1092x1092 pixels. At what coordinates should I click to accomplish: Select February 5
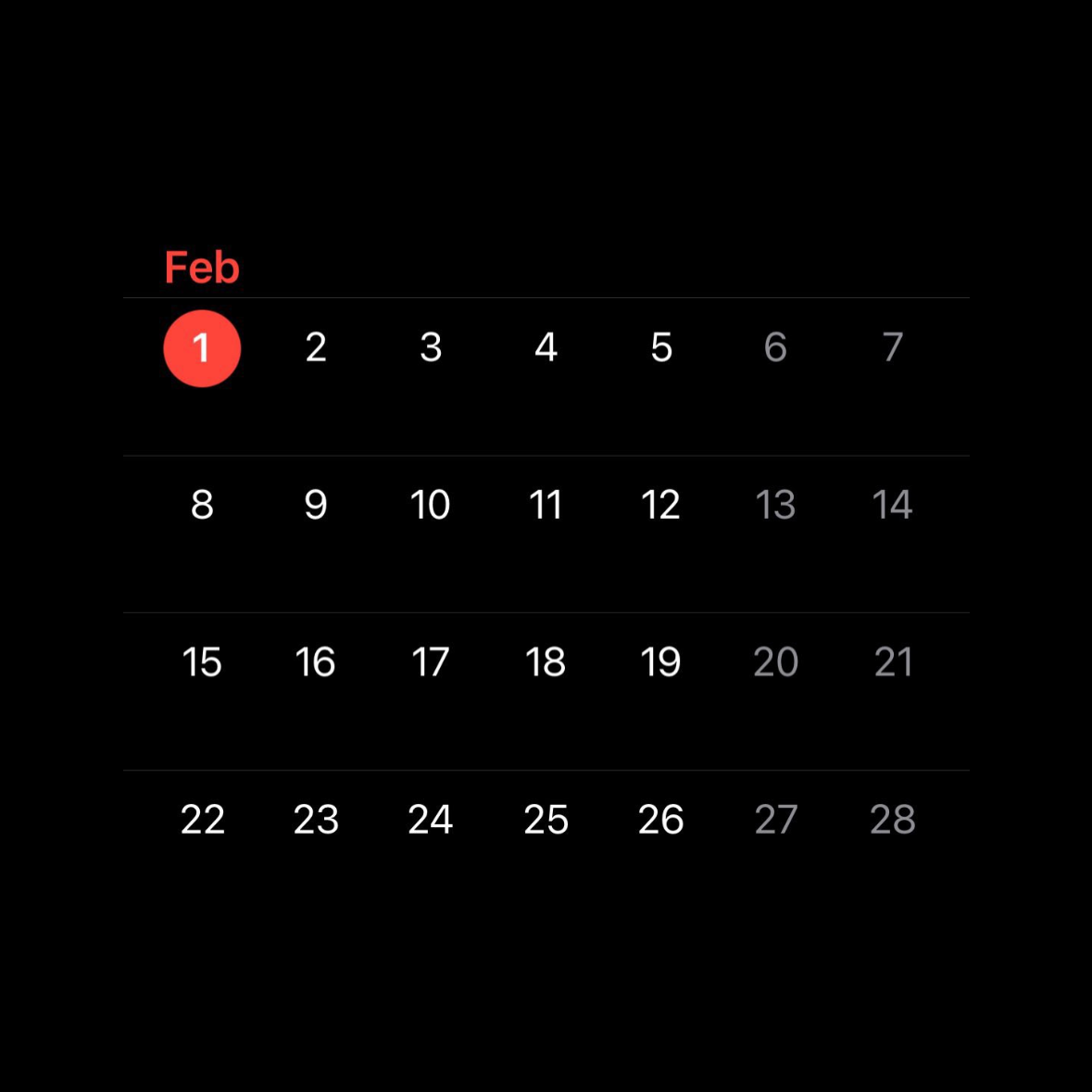(660, 348)
